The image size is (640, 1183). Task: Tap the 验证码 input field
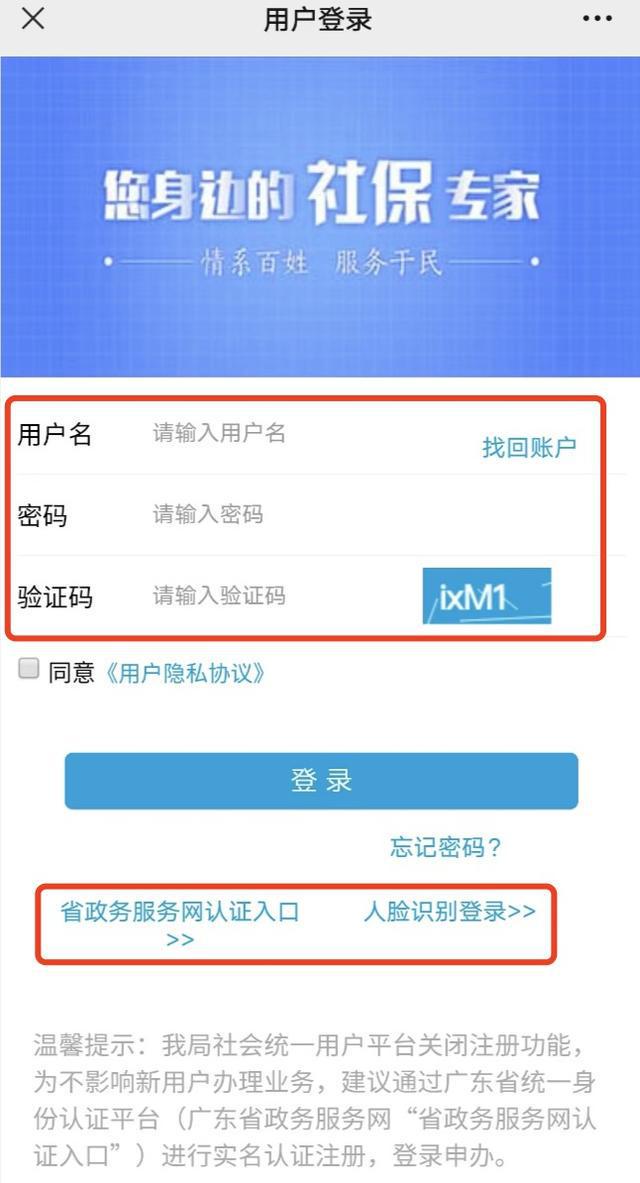coord(280,597)
